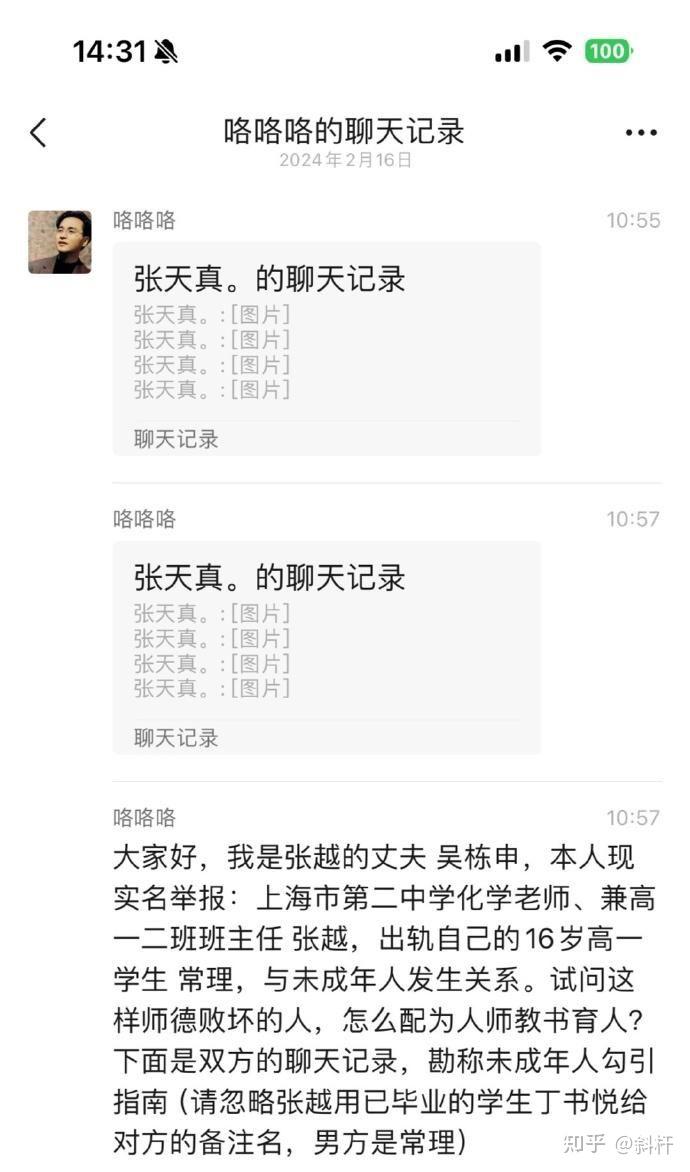Viewport: 690px width, 1172px height.
Task: Open the three-dot overflow menu
Action: pos(641,133)
